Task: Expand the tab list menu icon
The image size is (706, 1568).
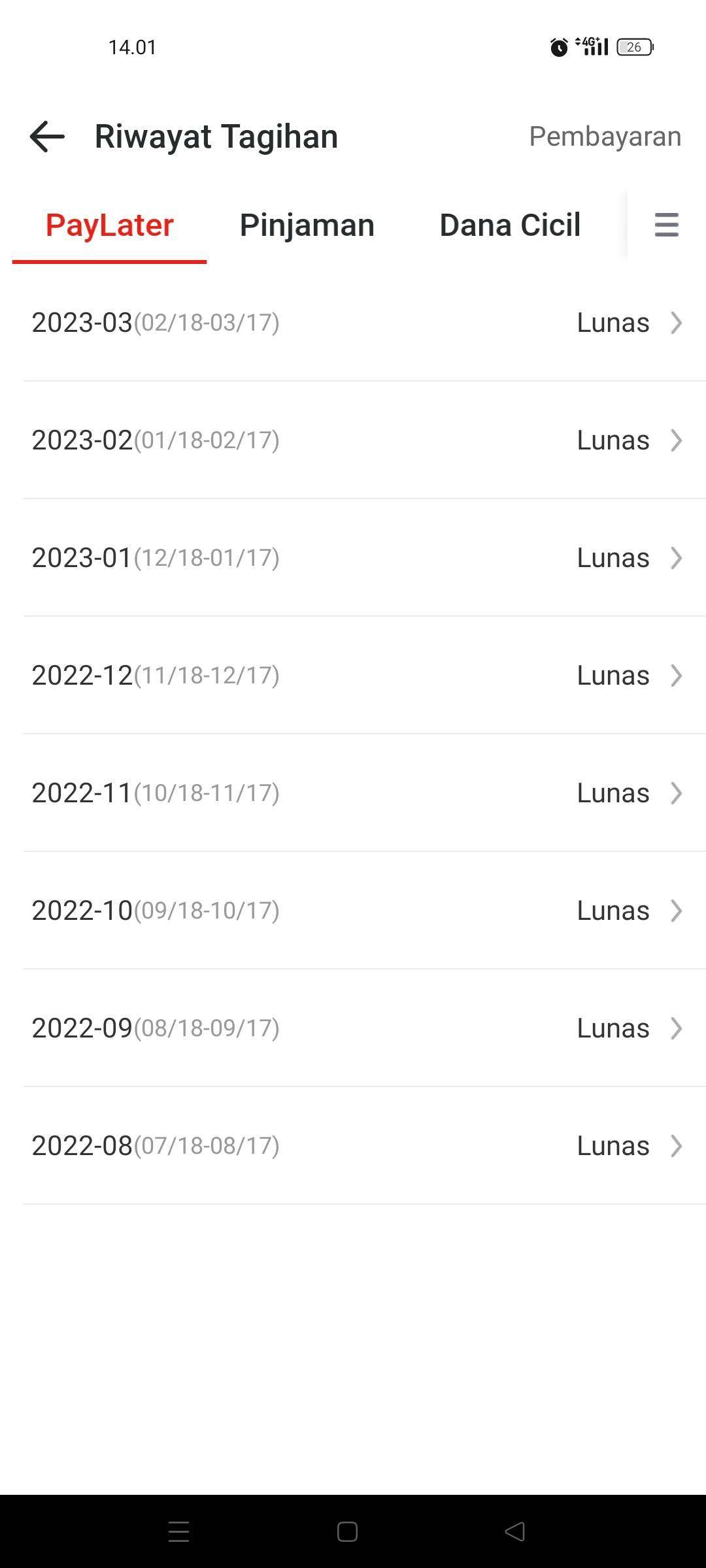Action: click(x=666, y=225)
